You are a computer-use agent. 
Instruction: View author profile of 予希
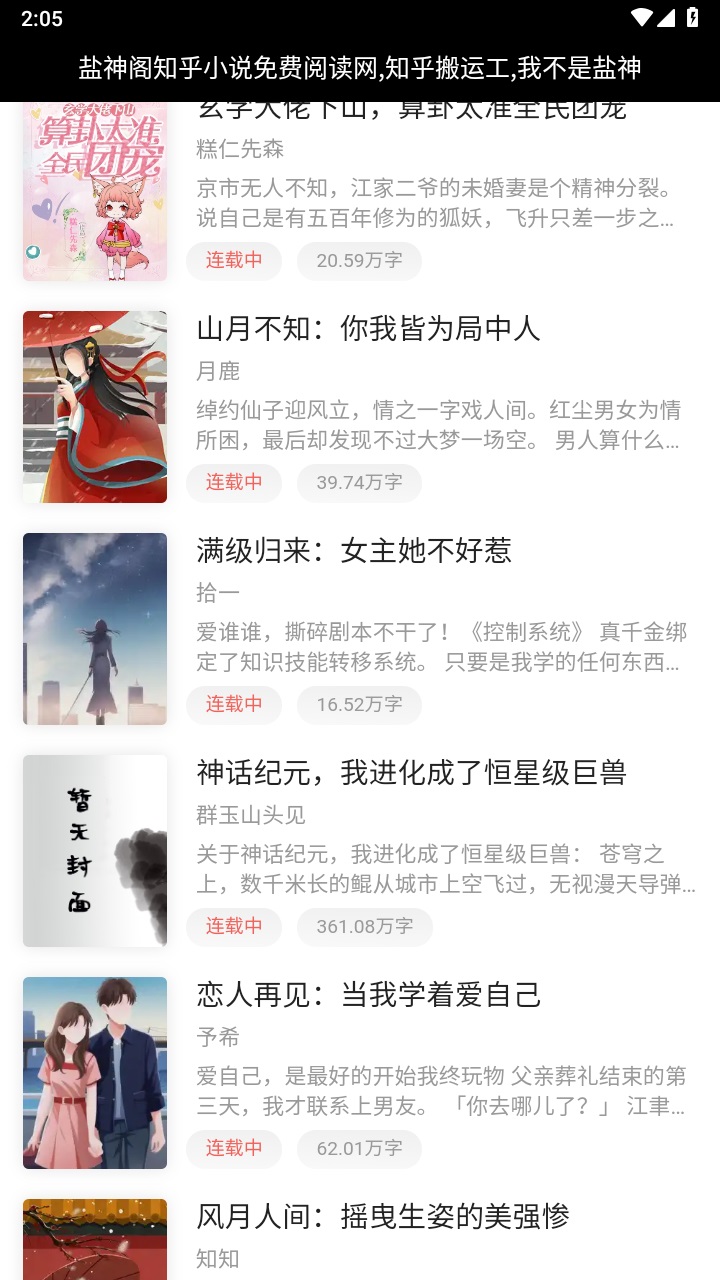[x=214, y=1037]
